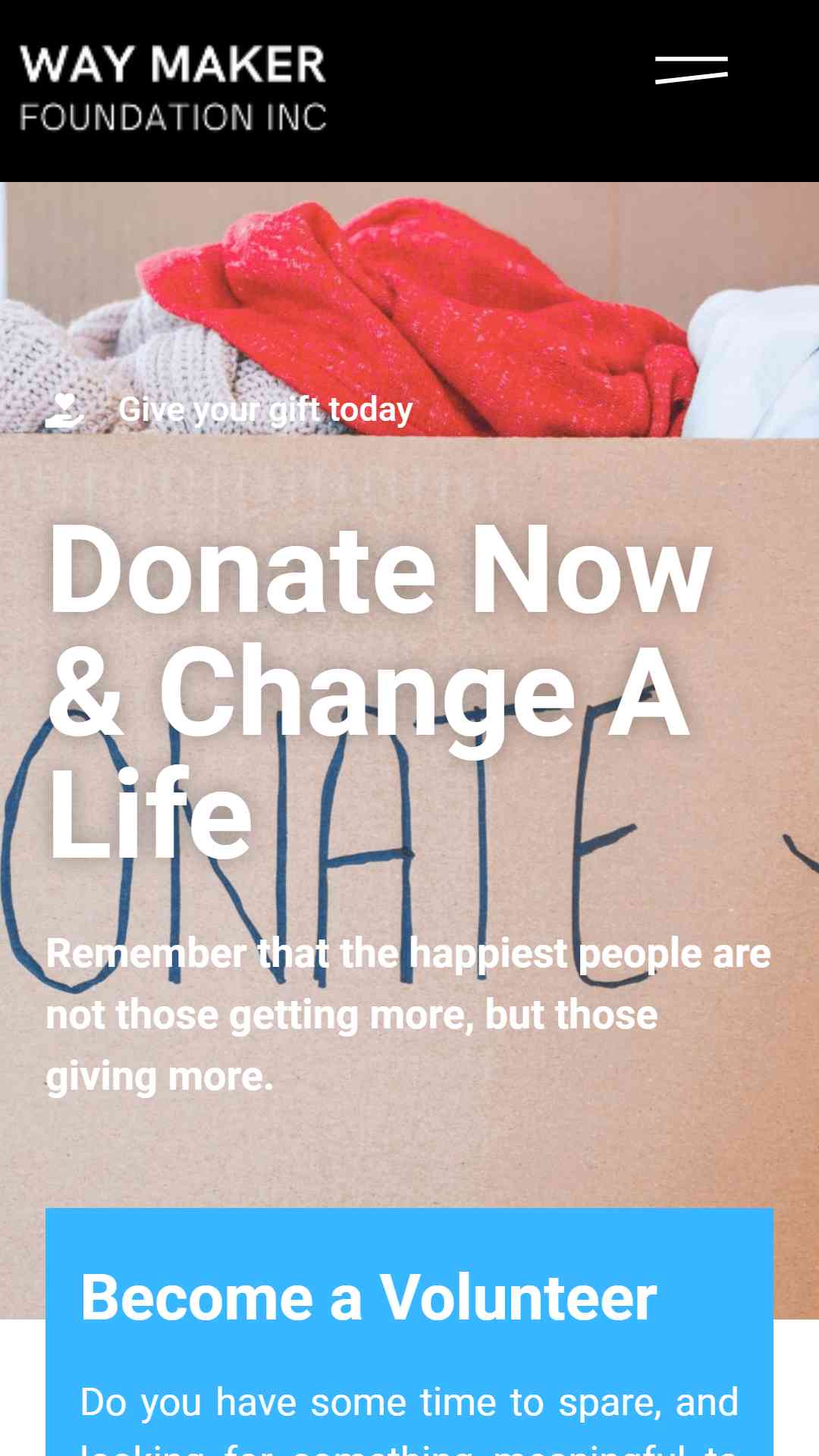Open the hamburger navigation menu
Viewport: 819px width, 1456px height.
pyautogui.click(x=691, y=69)
